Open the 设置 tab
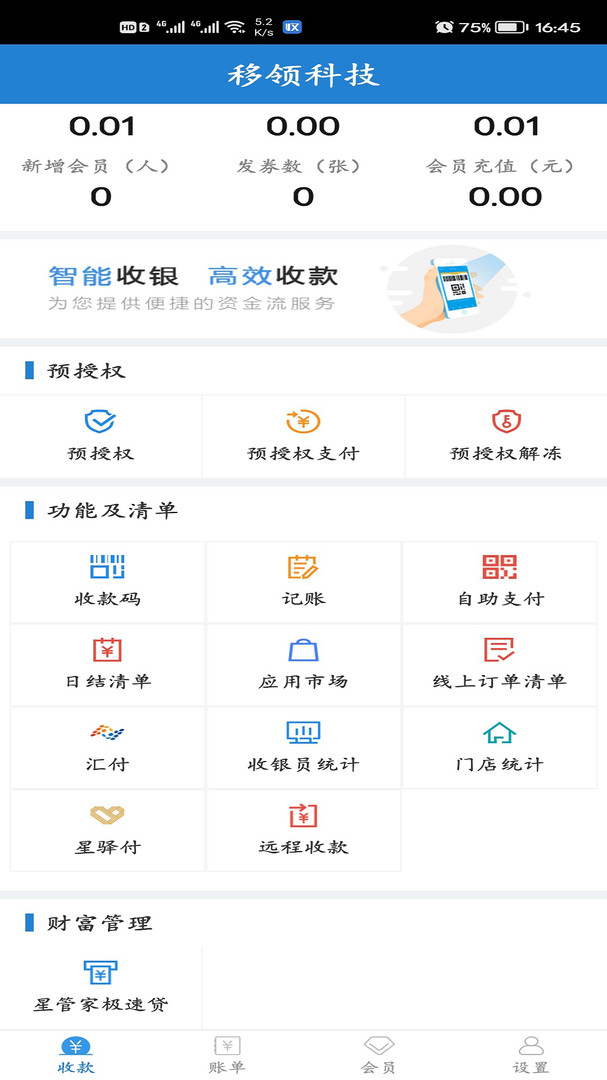Viewport: 607px width, 1080px height. pyautogui.click(x=531, y=1055)
